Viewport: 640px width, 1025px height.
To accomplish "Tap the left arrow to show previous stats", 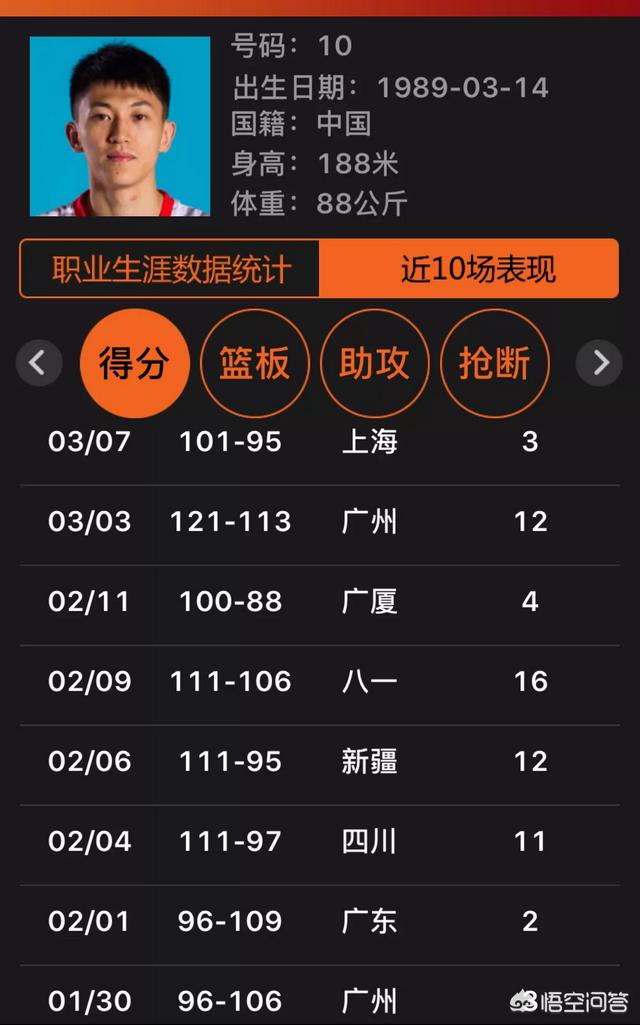I will point(39,363).
